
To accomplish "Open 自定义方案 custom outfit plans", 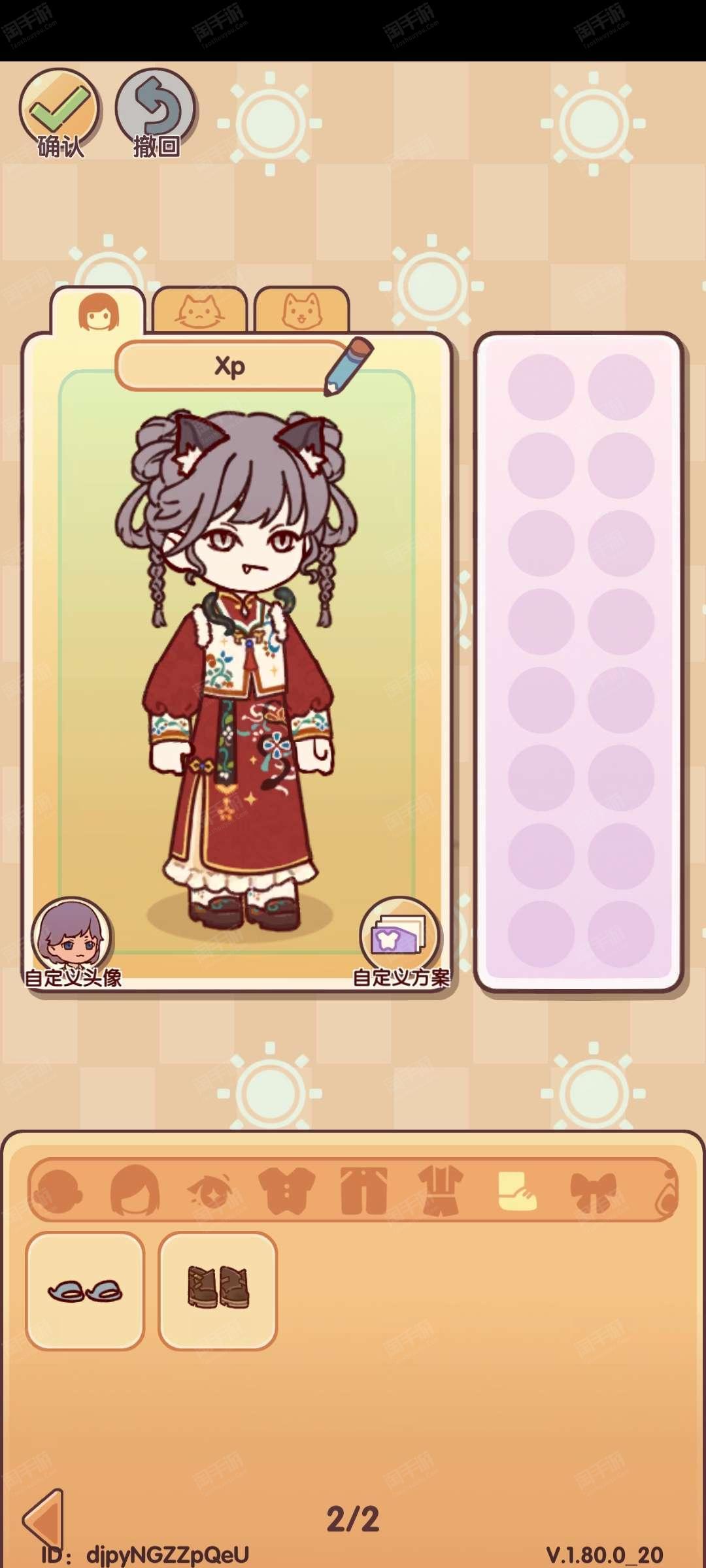I will (x=401, y=941).
